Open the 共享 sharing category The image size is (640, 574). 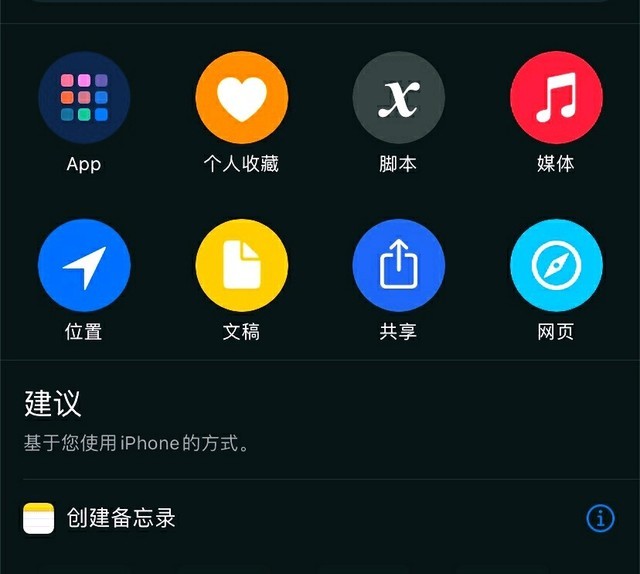(398, 266)
